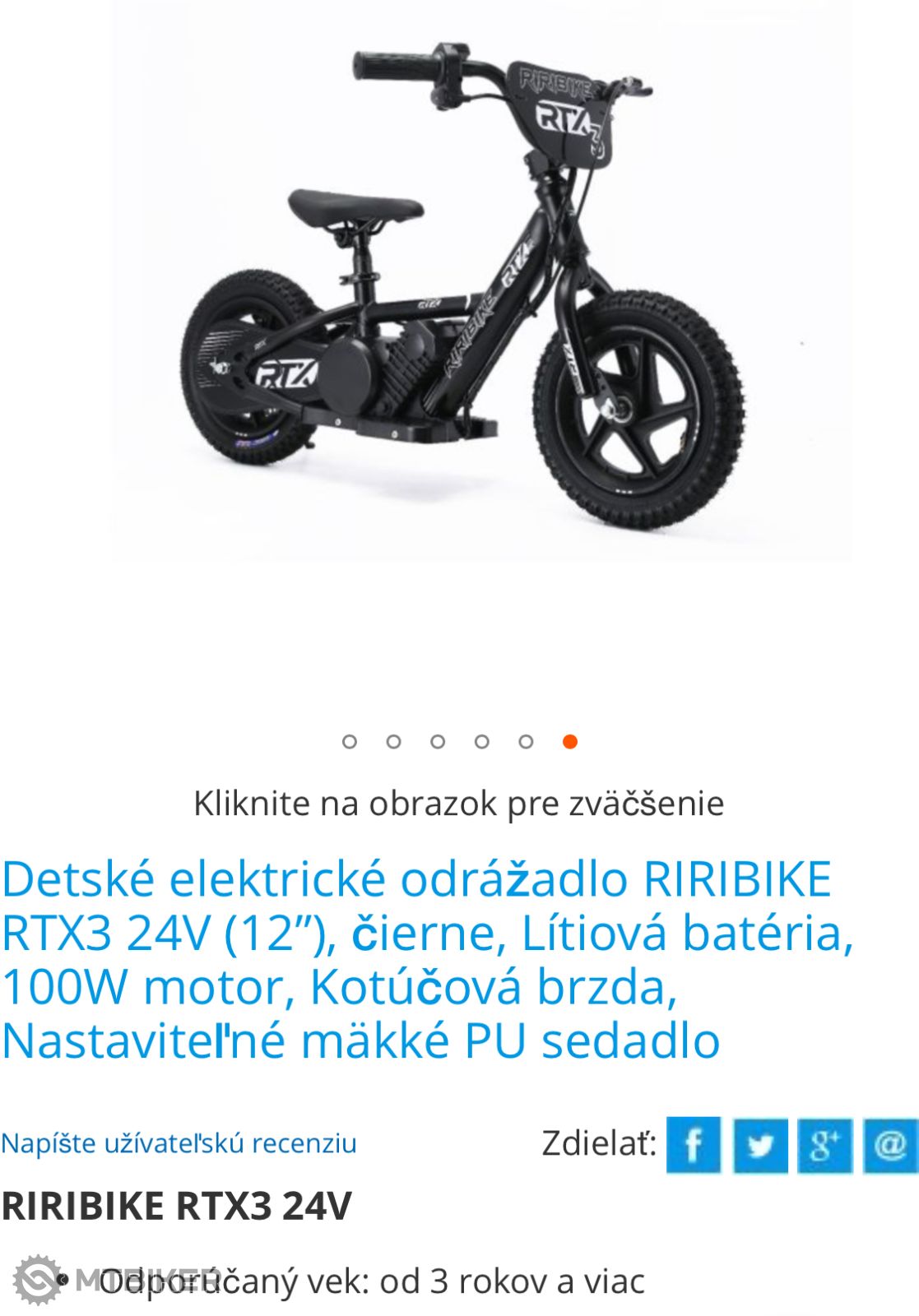Share the product on Facebook
Image resolution: width=919 pixels, height=1316 pixels.
(x=693, y=1145)
